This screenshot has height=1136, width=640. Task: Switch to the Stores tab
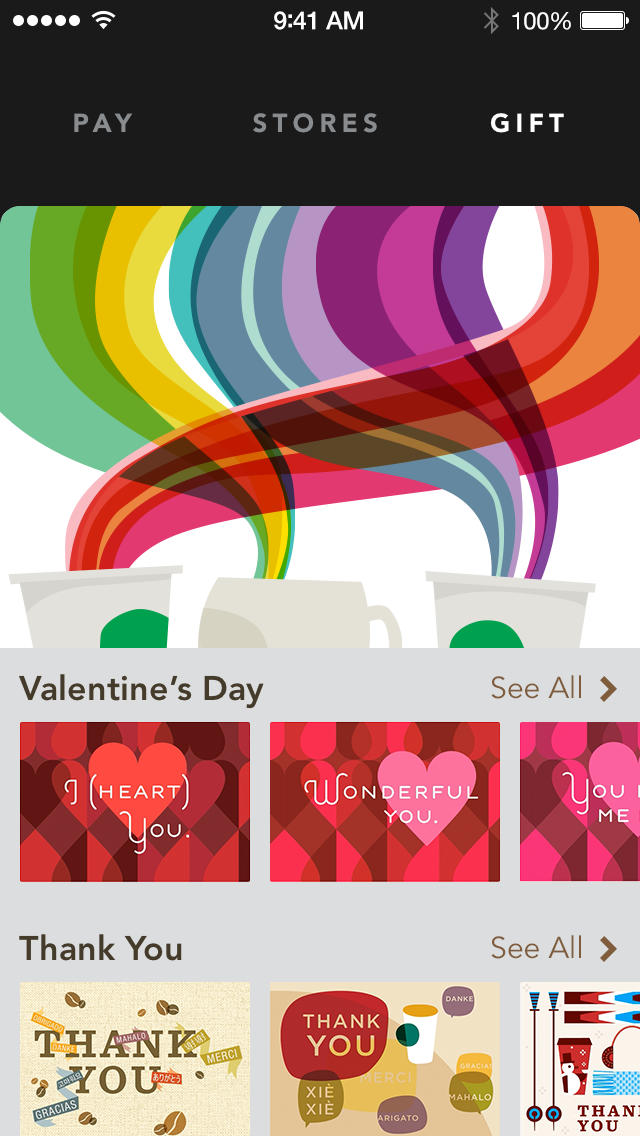coord(315,123)
